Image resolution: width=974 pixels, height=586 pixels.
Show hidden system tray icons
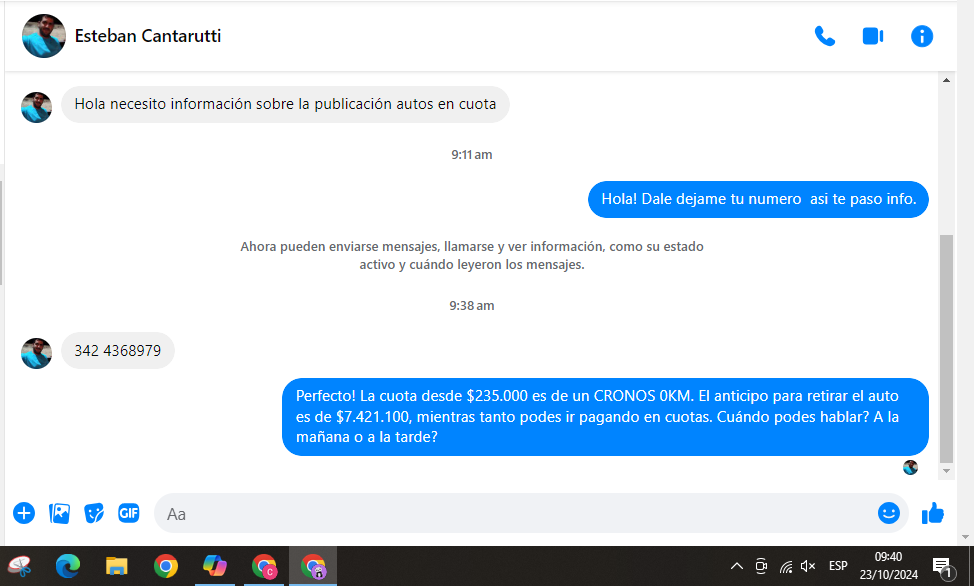click(x=737, y=566)
